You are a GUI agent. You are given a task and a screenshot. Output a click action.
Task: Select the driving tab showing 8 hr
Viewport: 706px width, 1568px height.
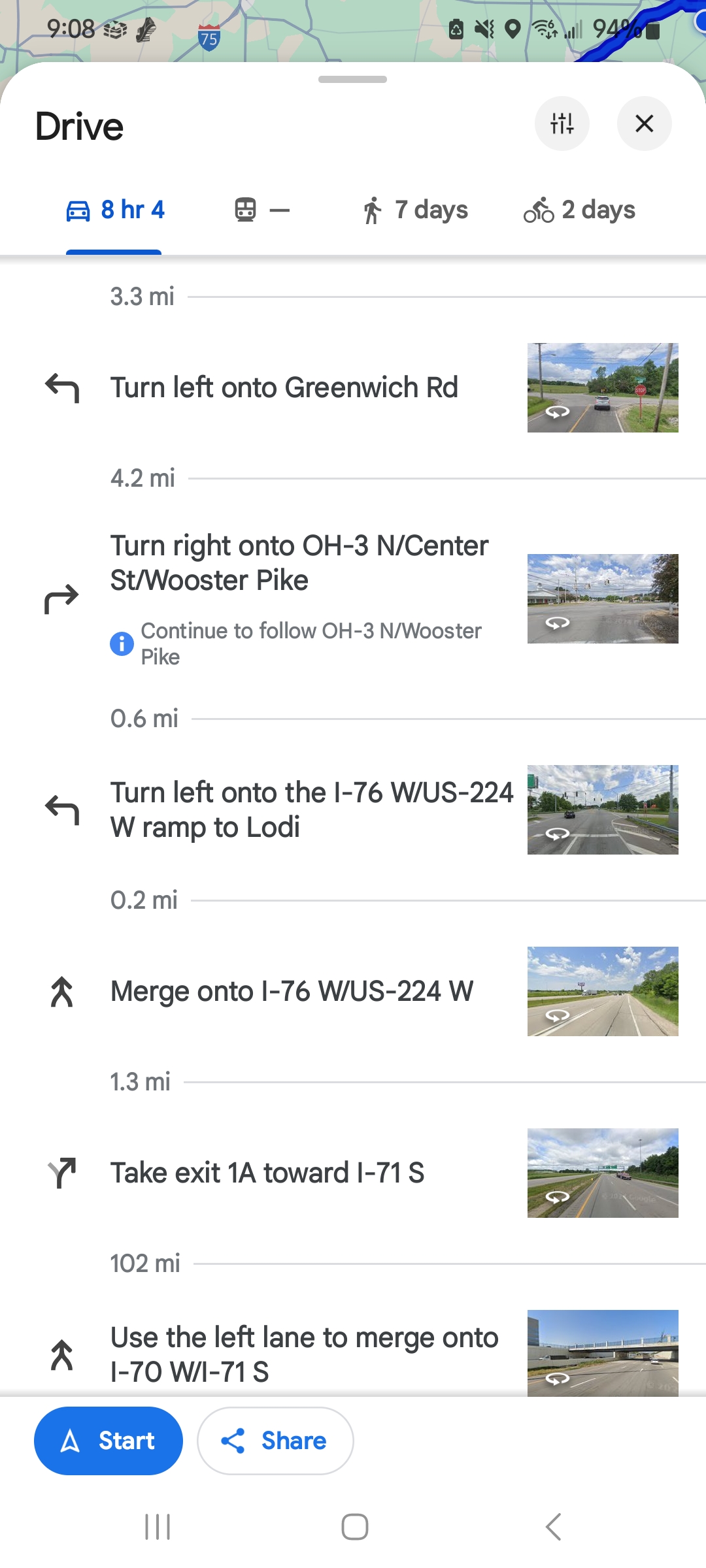(x=116, y=210)
